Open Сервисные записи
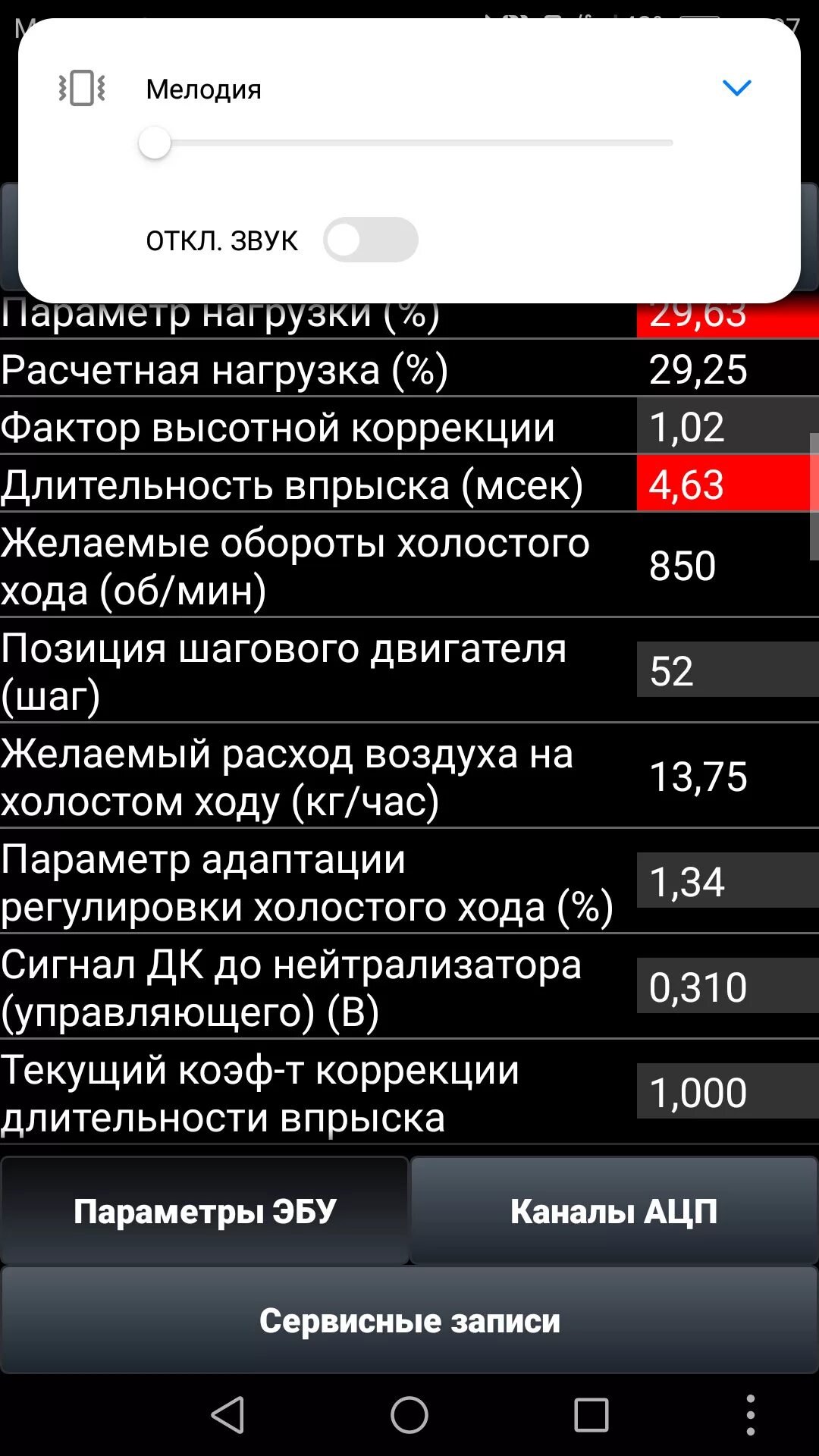 pos(409,1320)
